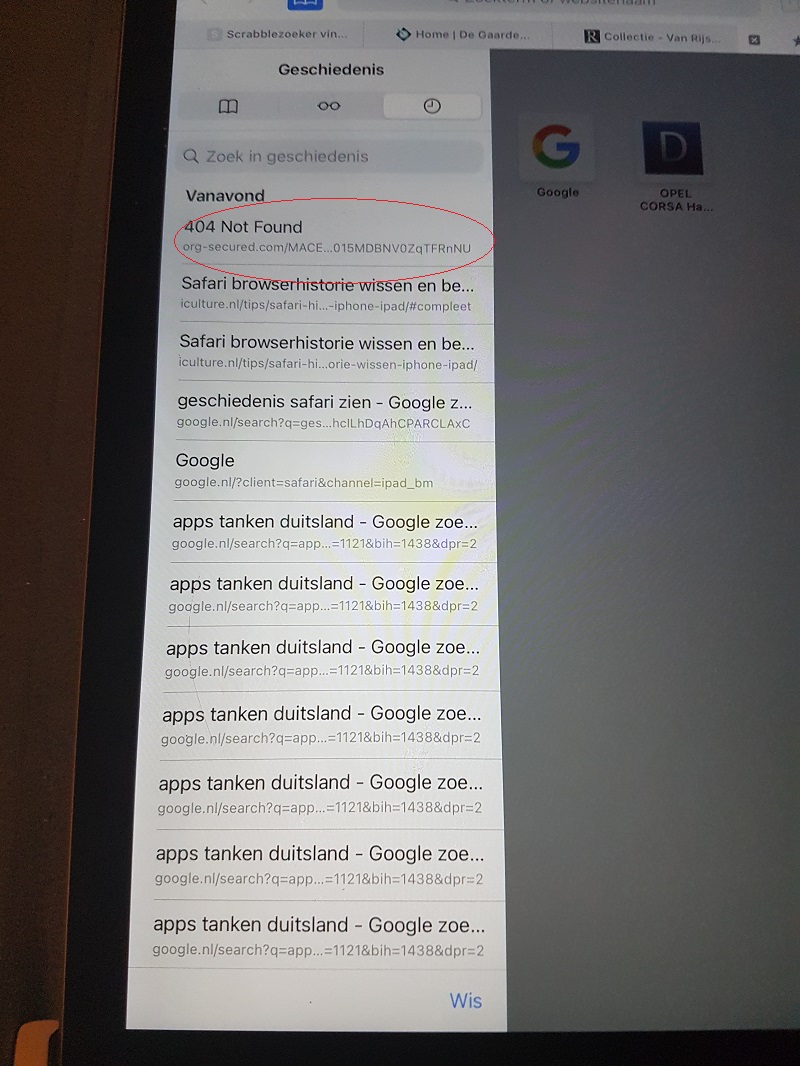800x1066 pixels.
Task: Switch to the Home | De Gaarde tab
Action: 460,34
